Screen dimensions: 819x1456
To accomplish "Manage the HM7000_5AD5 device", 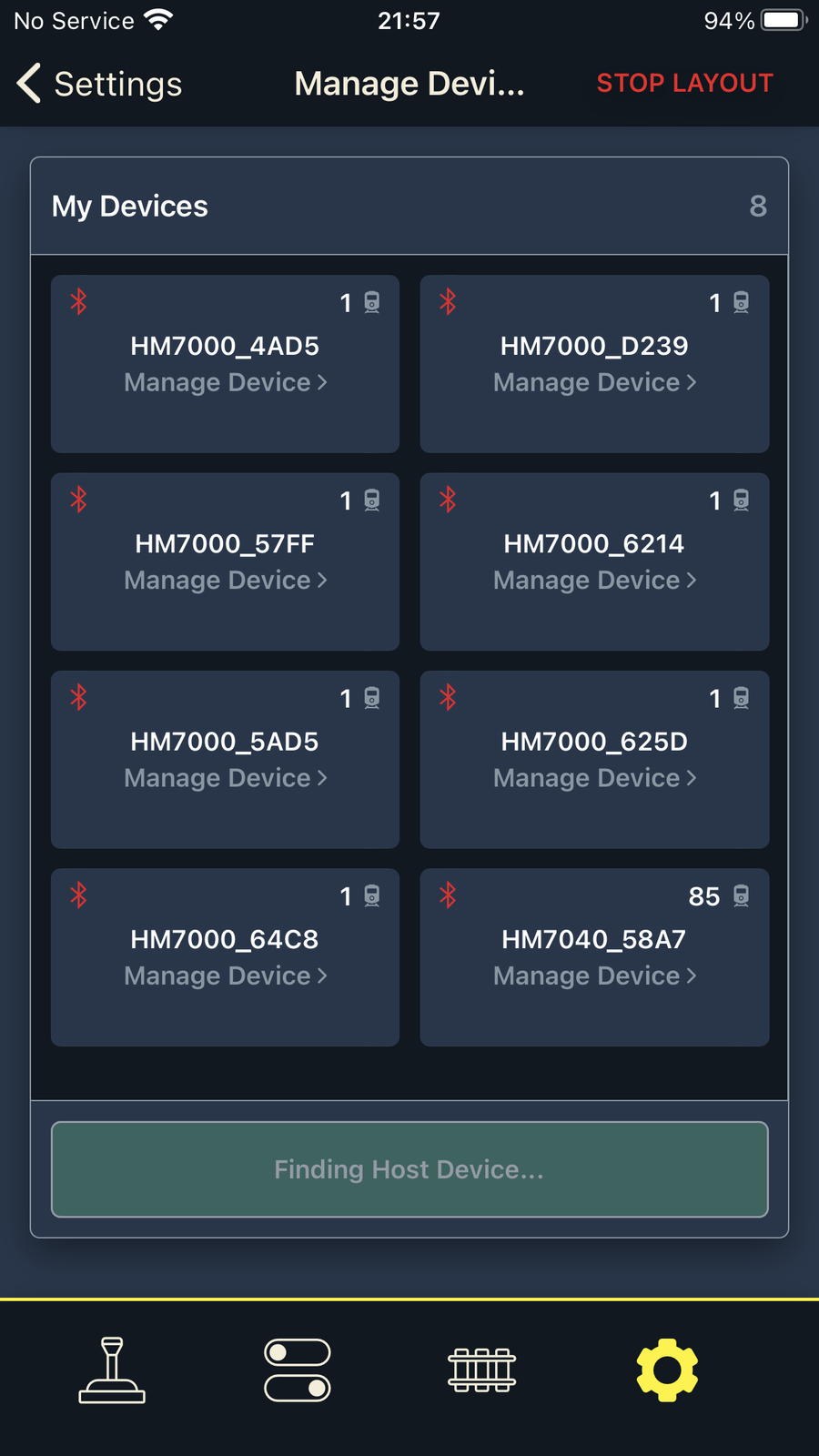I will pyautogui.click(x=225, y=777).
